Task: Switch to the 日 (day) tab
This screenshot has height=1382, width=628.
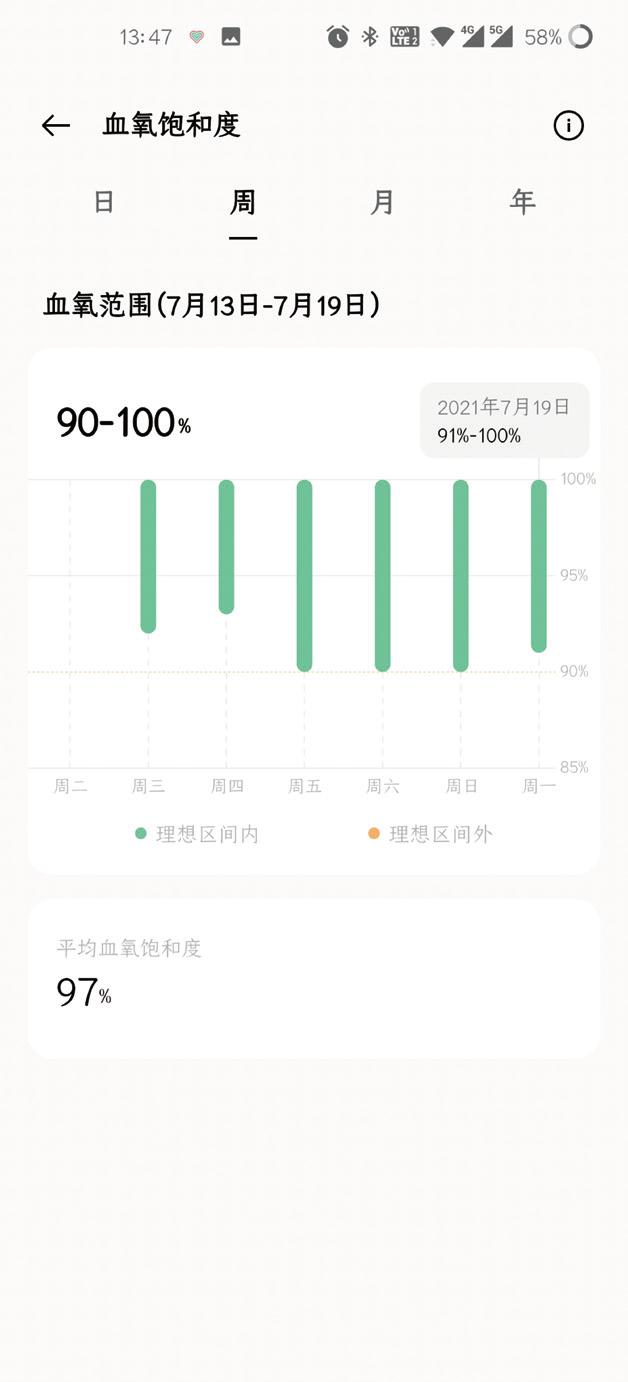Action: pos(104,202)
